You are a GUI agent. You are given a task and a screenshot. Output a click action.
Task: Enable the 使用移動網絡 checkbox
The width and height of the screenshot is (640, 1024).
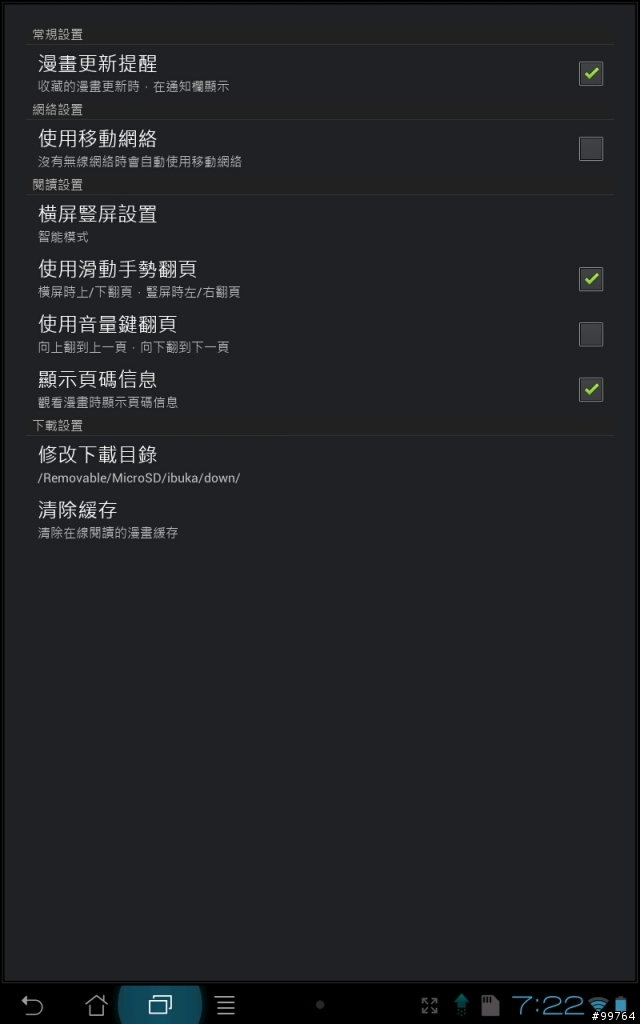point(590,148)
